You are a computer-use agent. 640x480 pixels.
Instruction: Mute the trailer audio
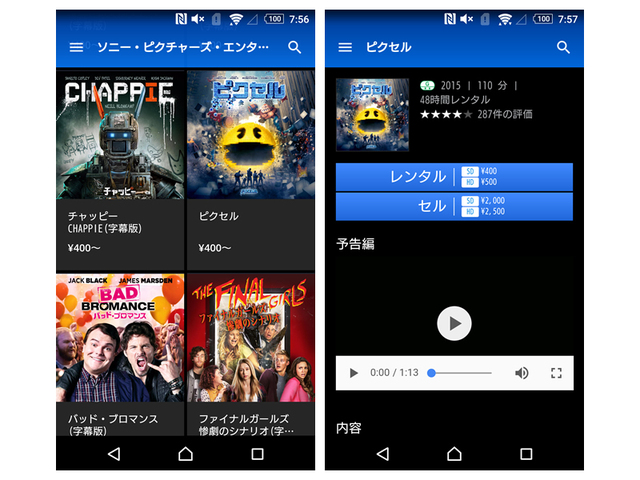coord(521,373)
